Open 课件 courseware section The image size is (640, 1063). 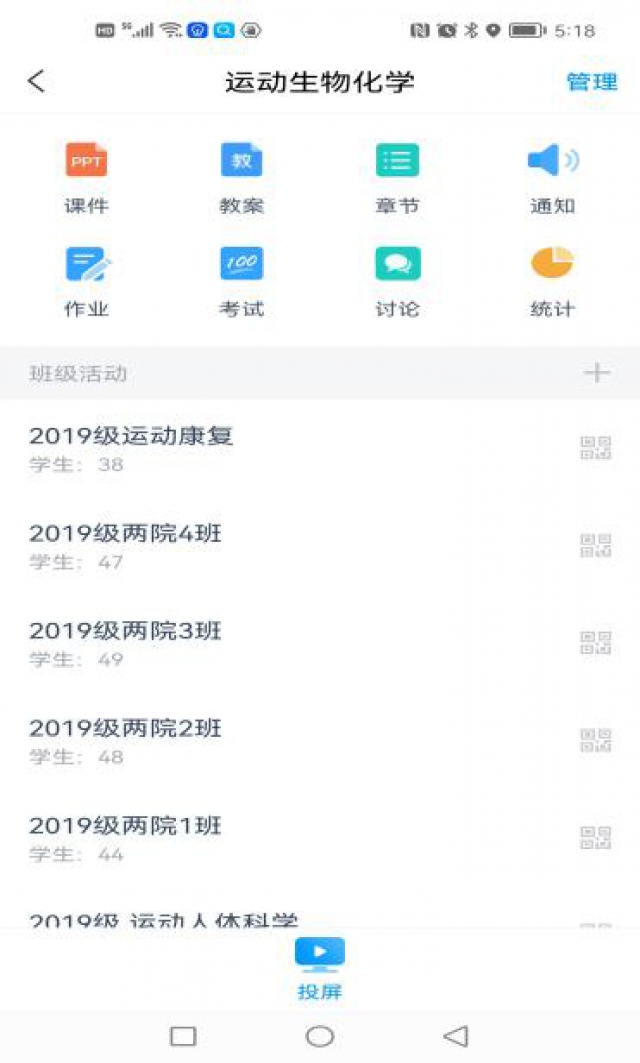point(86,178)
